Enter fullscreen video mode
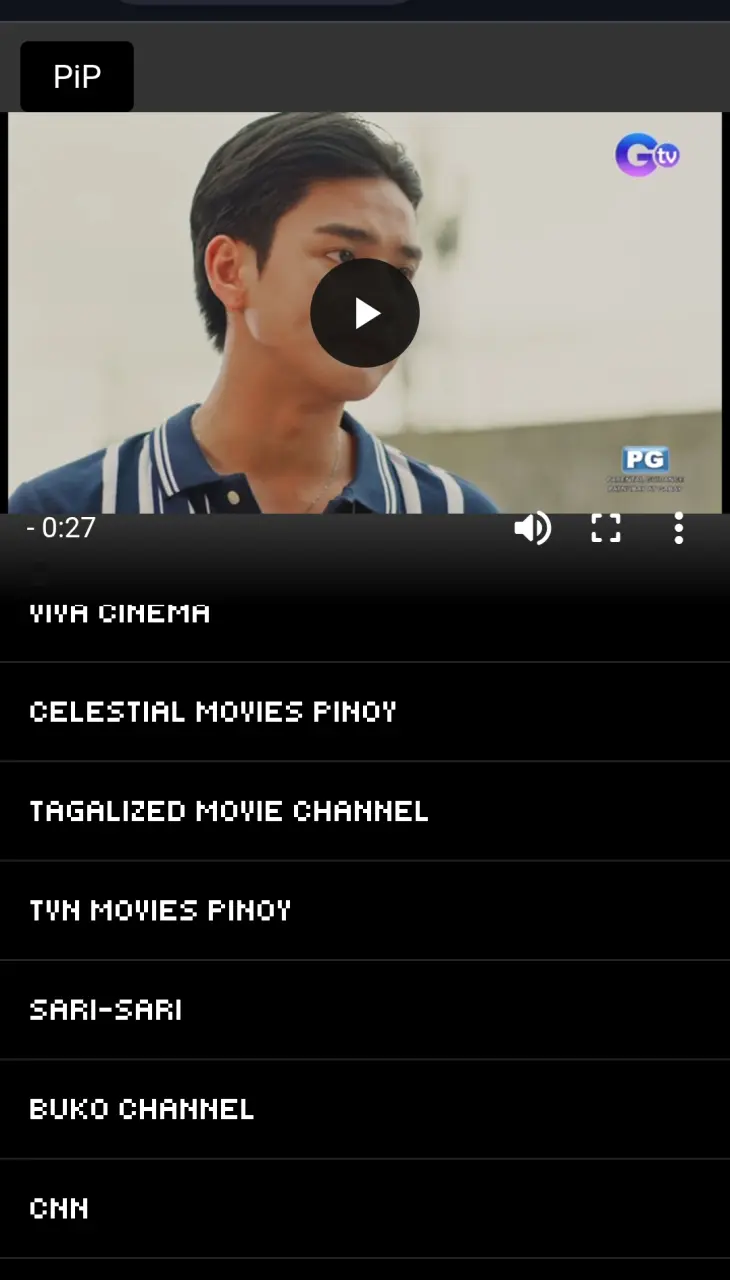Viewport: 730px width, 1280px height. [x=606, y=528]
